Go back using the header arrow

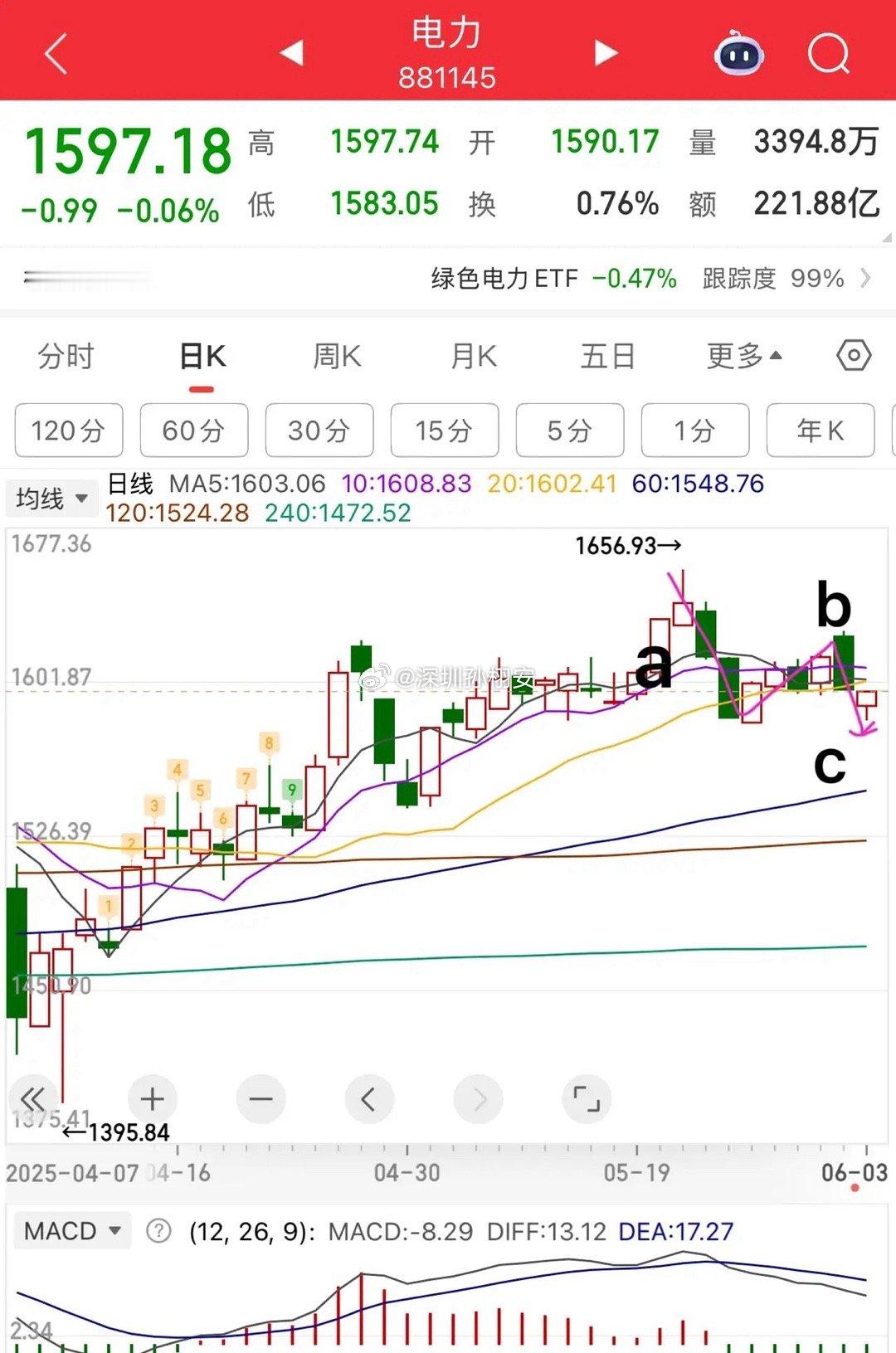point(56,54)
